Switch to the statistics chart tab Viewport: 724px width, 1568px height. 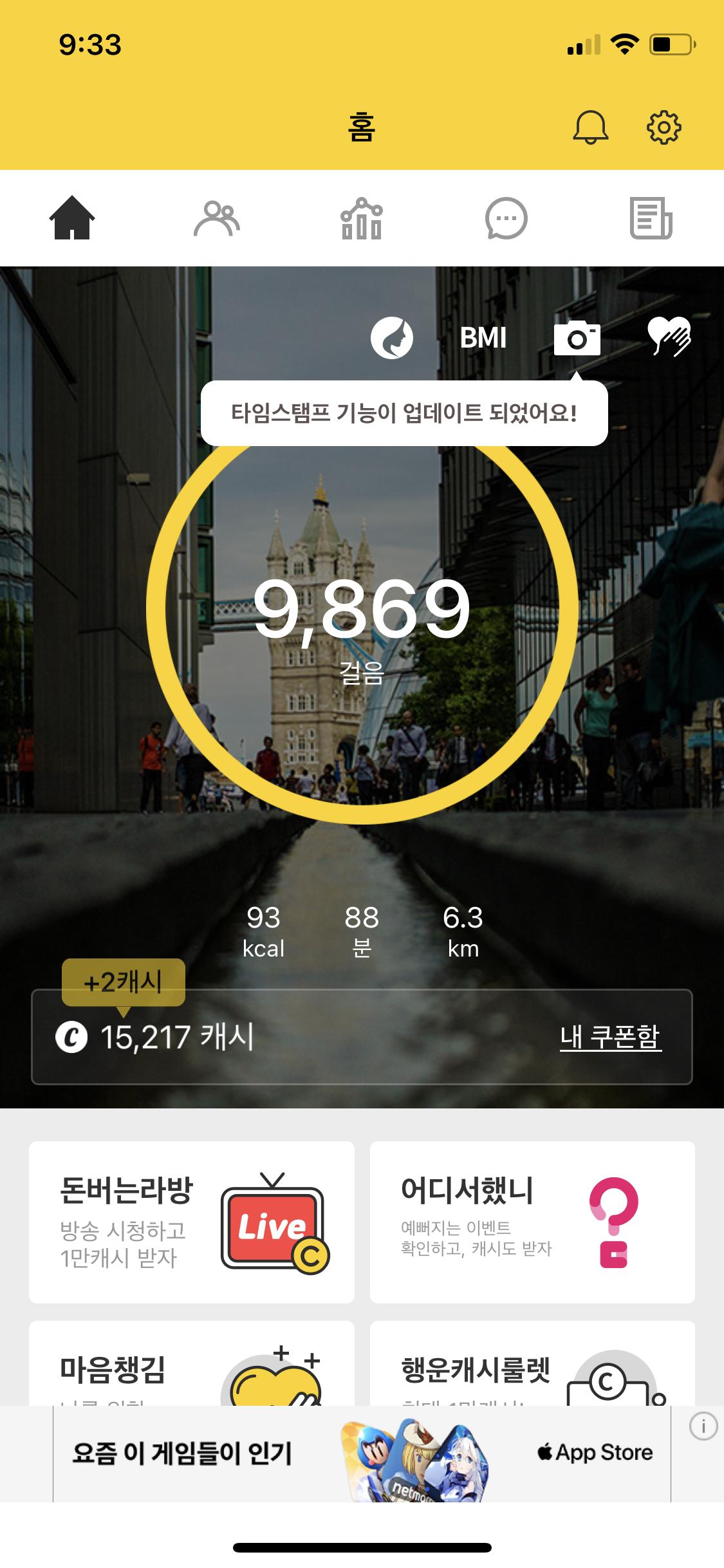pyautogui.click(x=362, y=219)
